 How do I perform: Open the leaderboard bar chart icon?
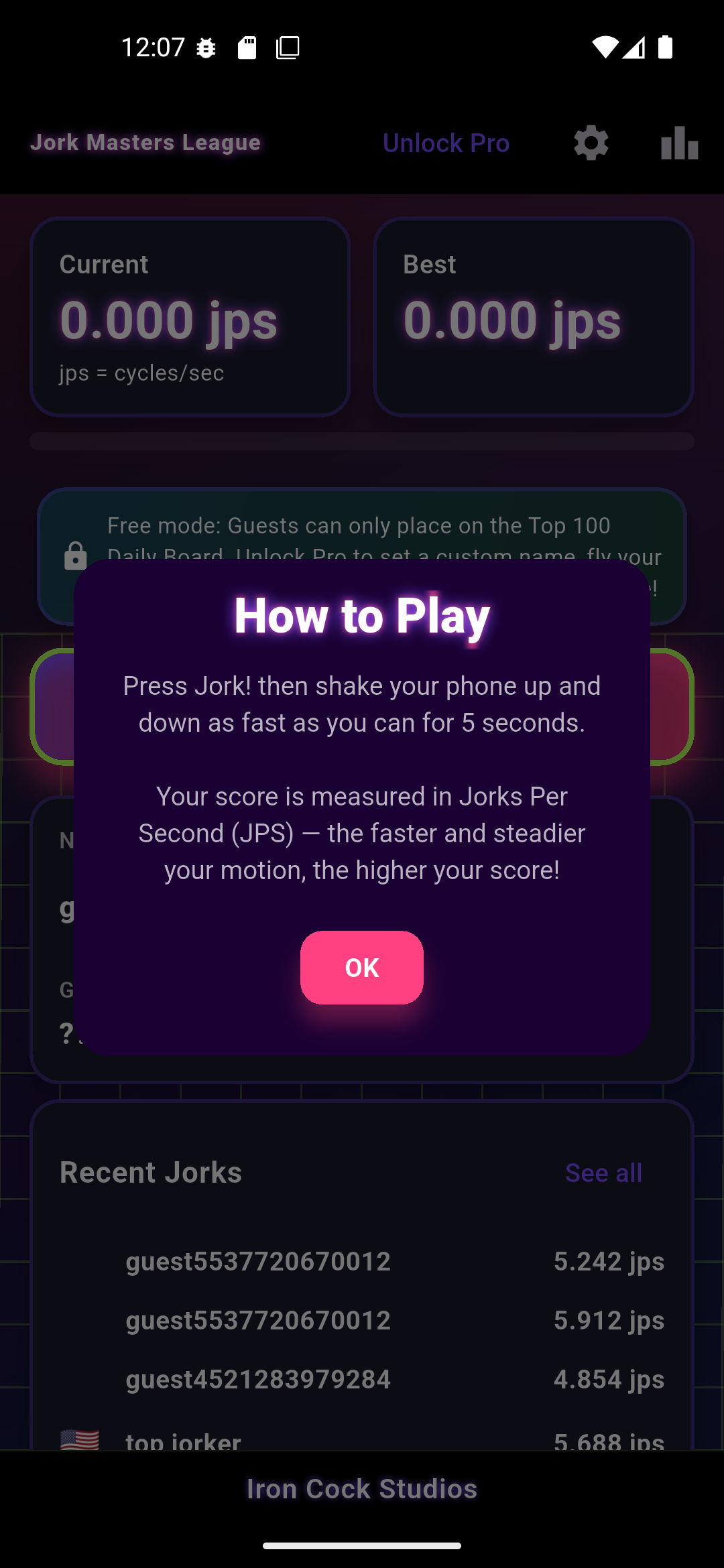coord(679,143)
